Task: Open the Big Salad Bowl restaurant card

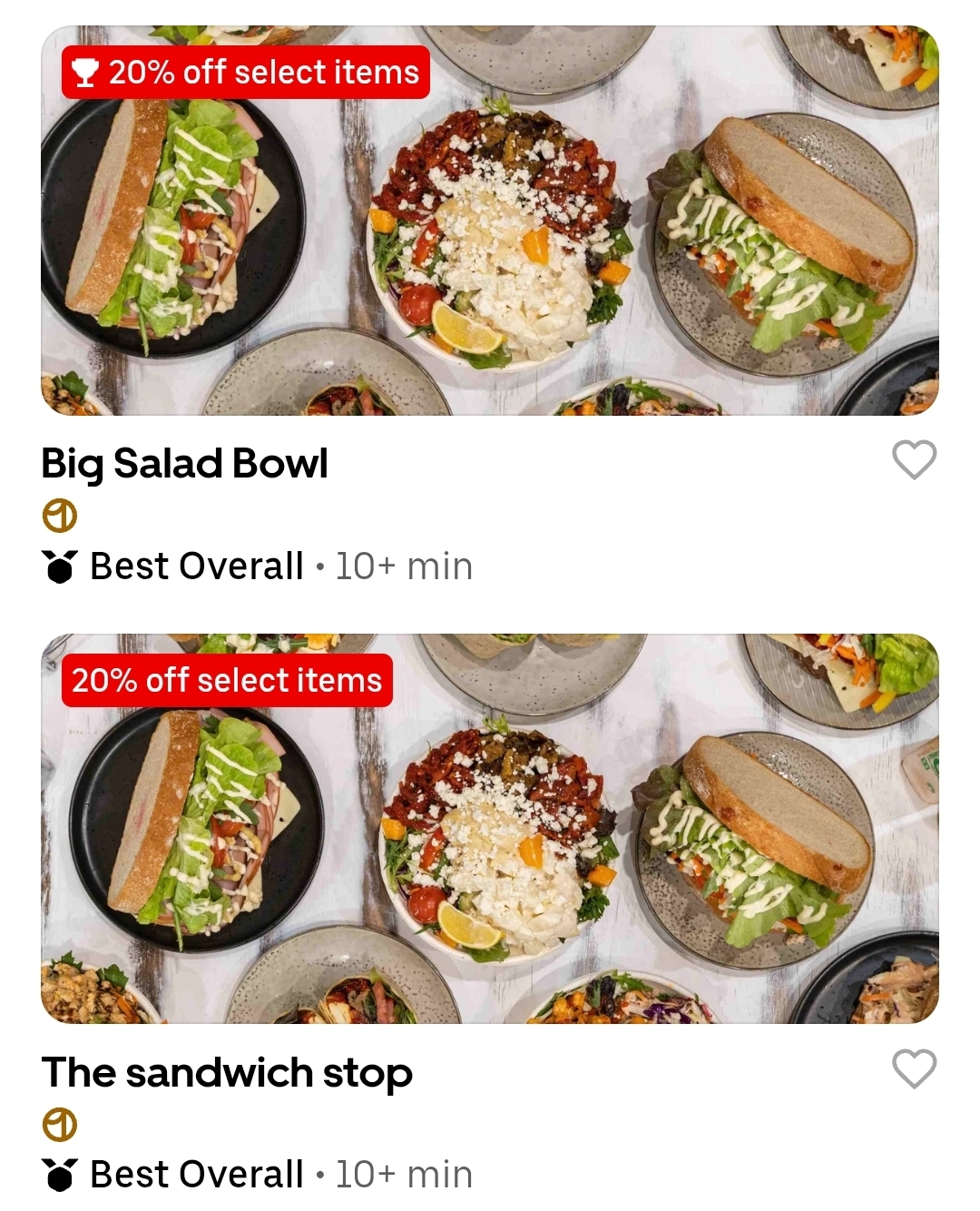Action: [490, 221]
